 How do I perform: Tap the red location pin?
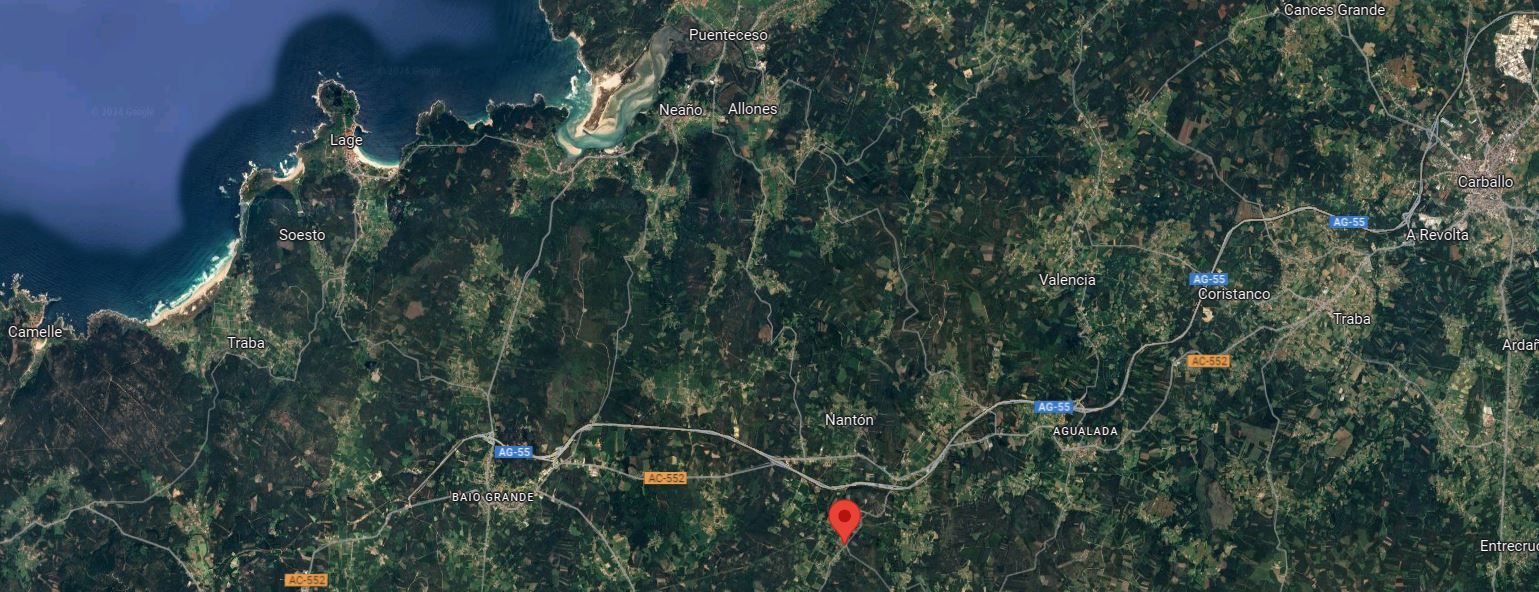(845, 518)
